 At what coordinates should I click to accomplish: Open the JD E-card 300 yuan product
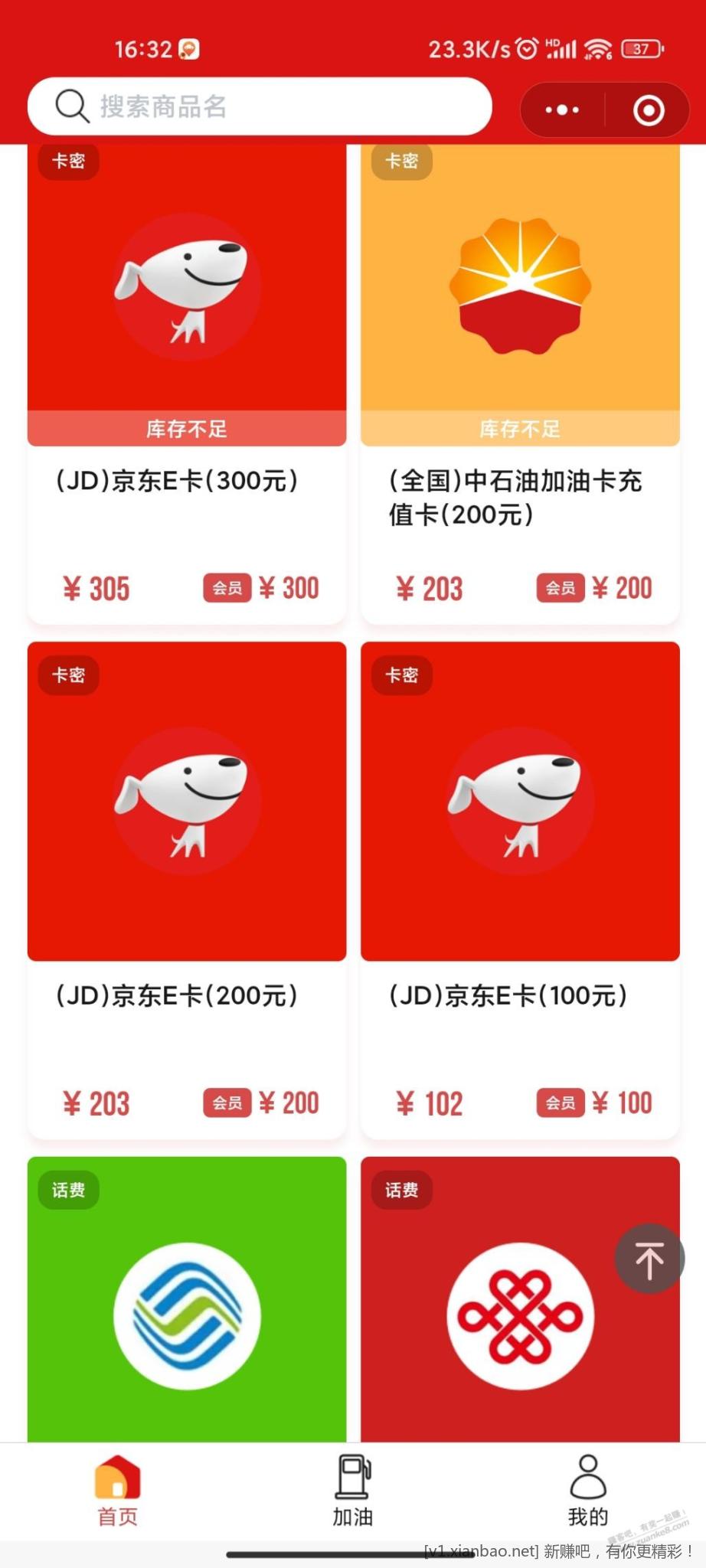point(187,383)
